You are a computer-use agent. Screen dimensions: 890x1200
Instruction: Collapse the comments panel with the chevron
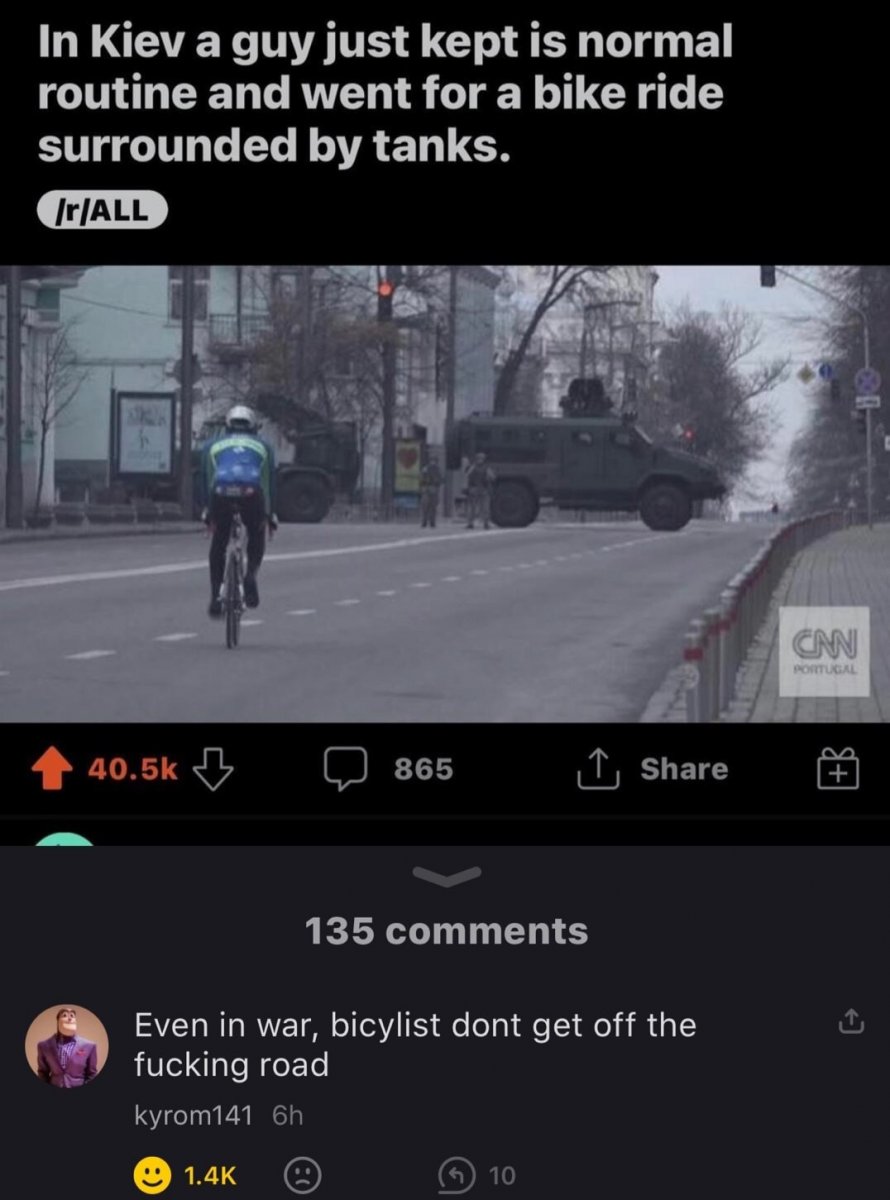coord(446,875)
